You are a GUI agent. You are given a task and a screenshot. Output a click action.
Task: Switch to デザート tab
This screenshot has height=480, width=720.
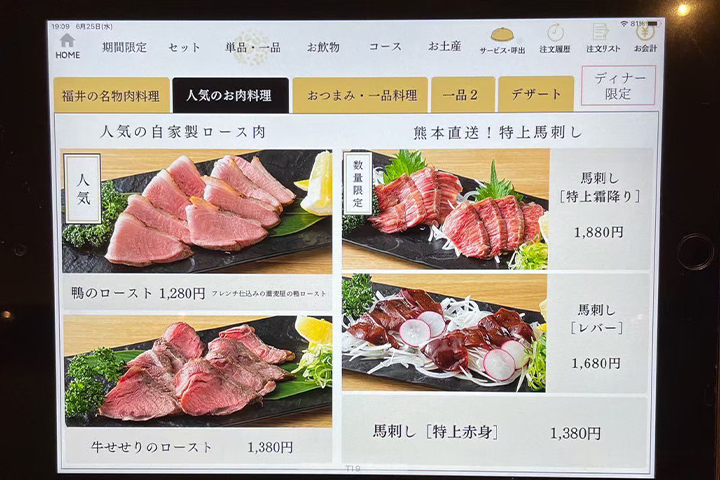click(x=536, y=96)
